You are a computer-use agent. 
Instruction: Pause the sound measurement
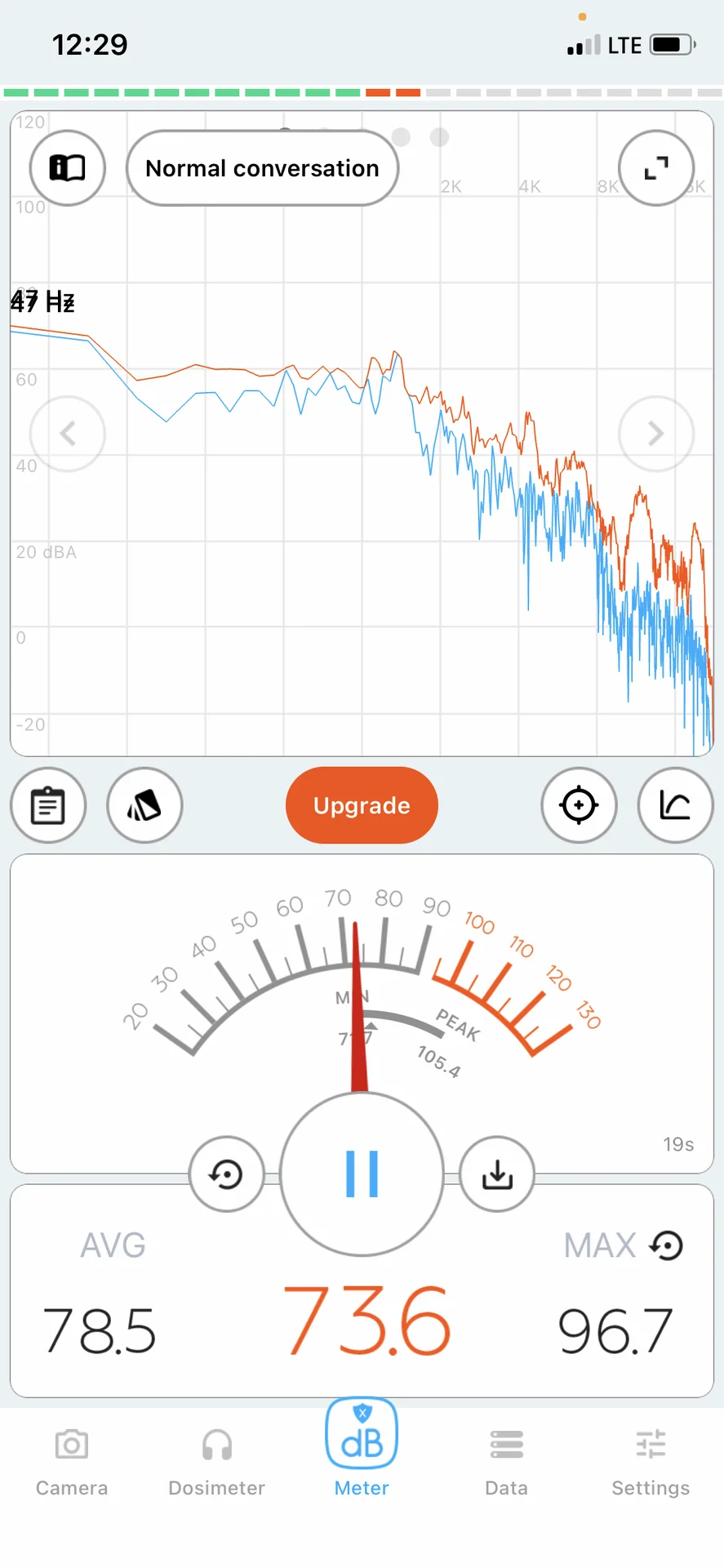362,1174
